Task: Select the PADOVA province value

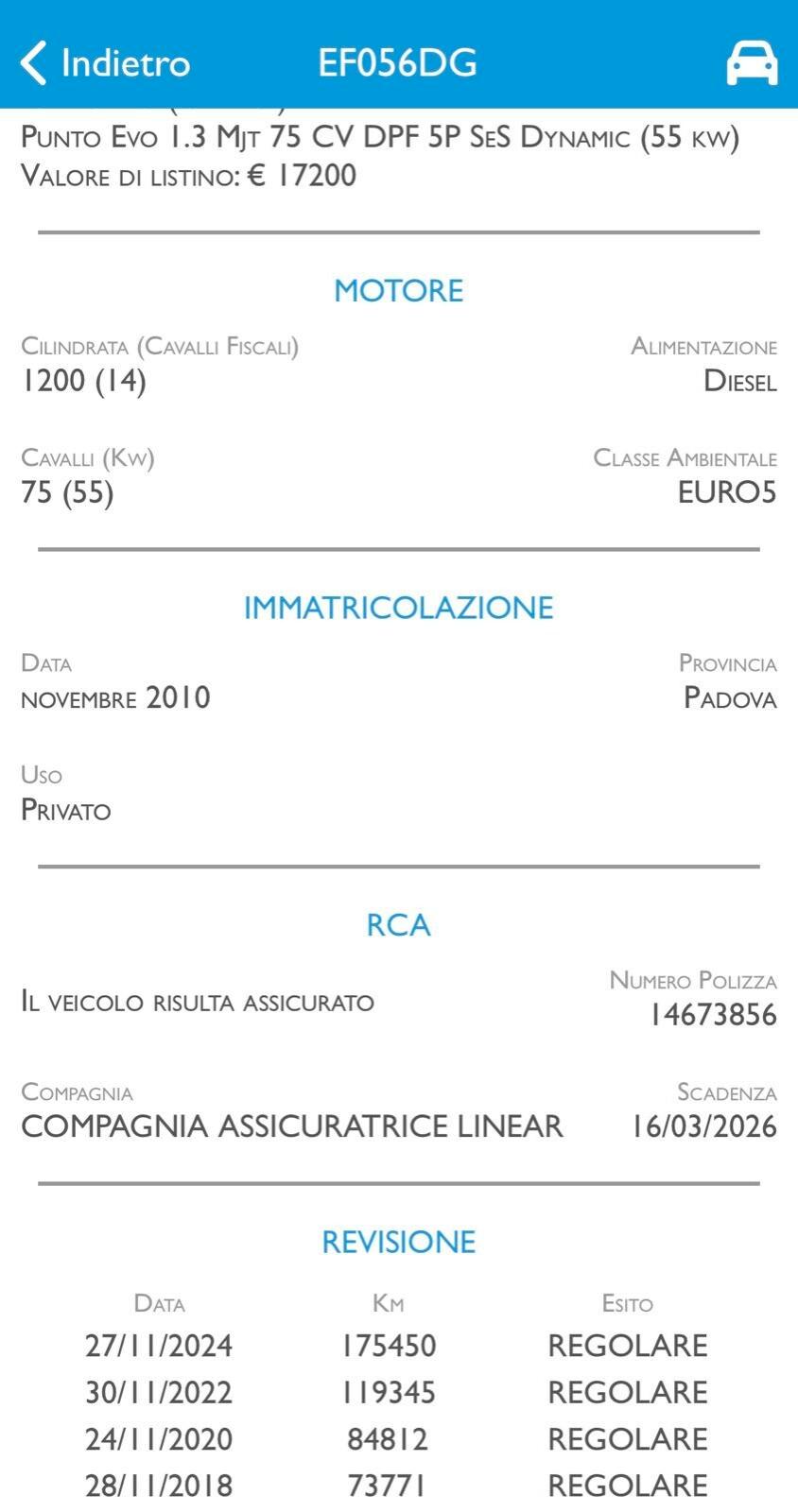Action: (x=729, y=698)
